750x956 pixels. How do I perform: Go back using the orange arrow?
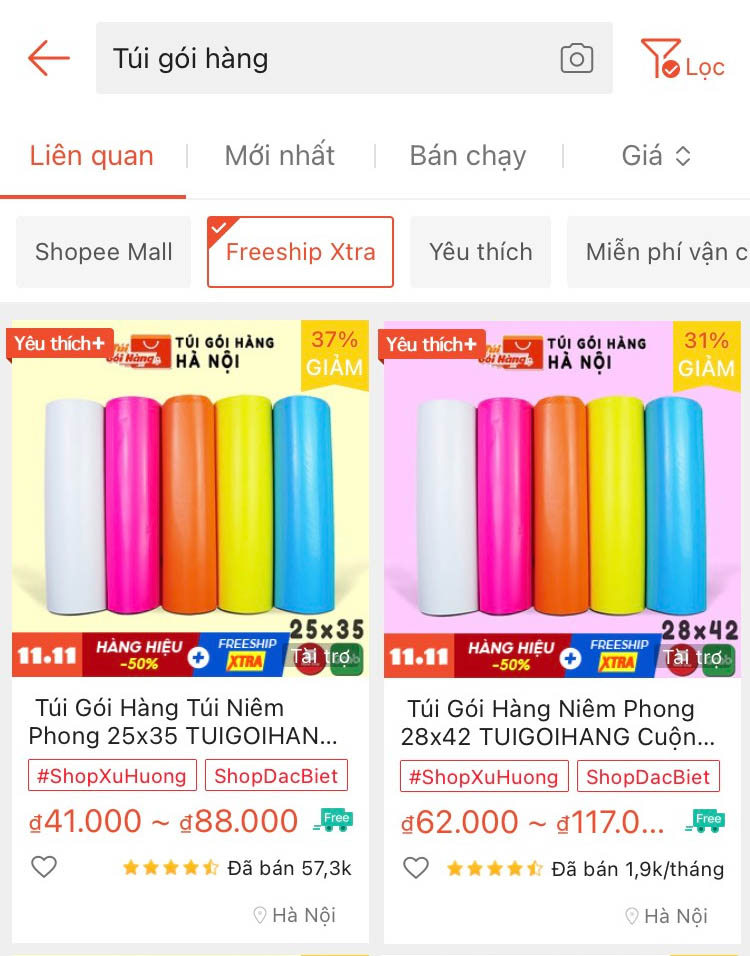click(x=48, y=58)
